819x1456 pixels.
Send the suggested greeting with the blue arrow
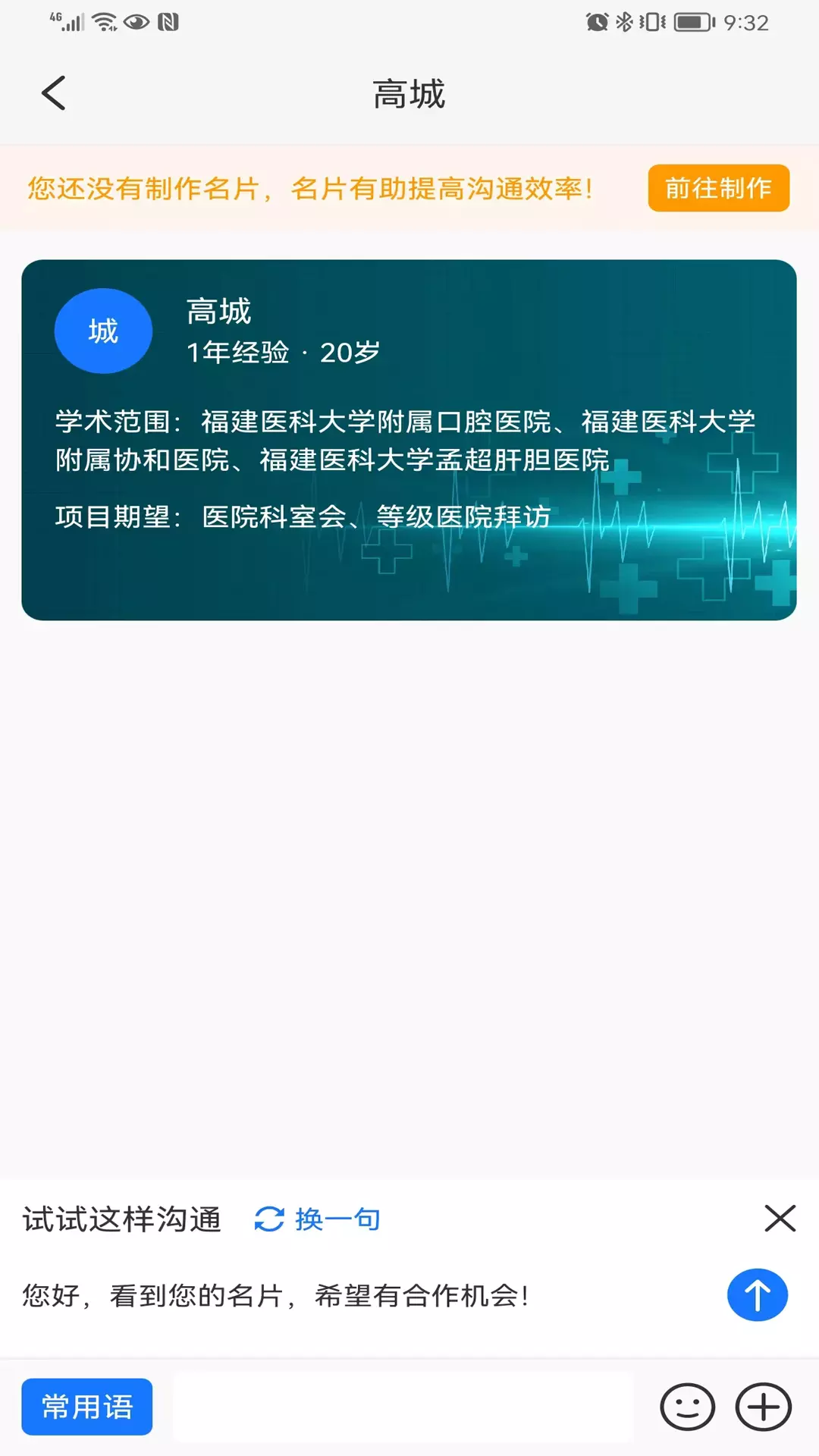(x=757, y=1294)
